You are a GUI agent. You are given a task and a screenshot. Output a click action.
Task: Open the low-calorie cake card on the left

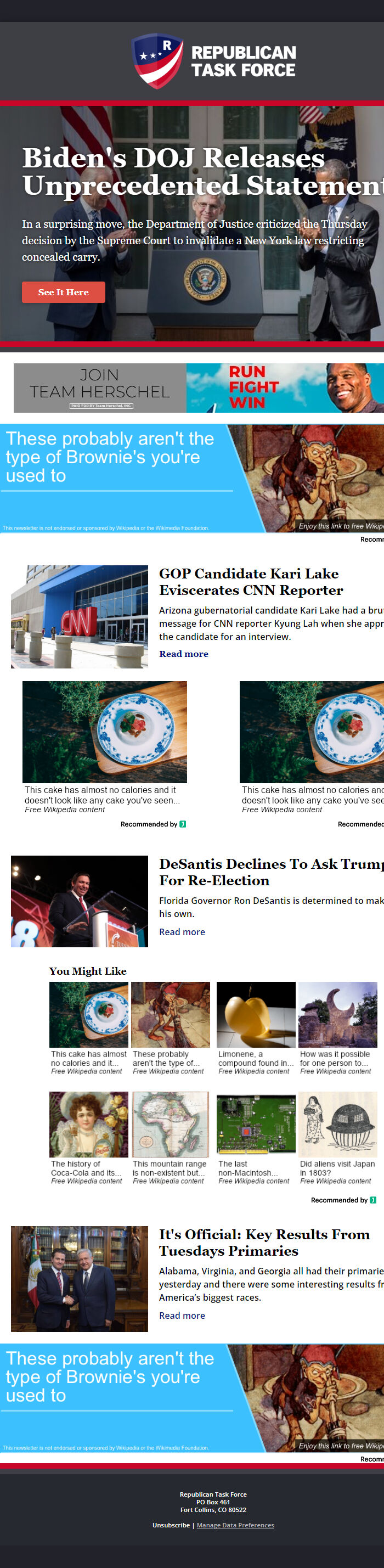[x=105, y=748]
